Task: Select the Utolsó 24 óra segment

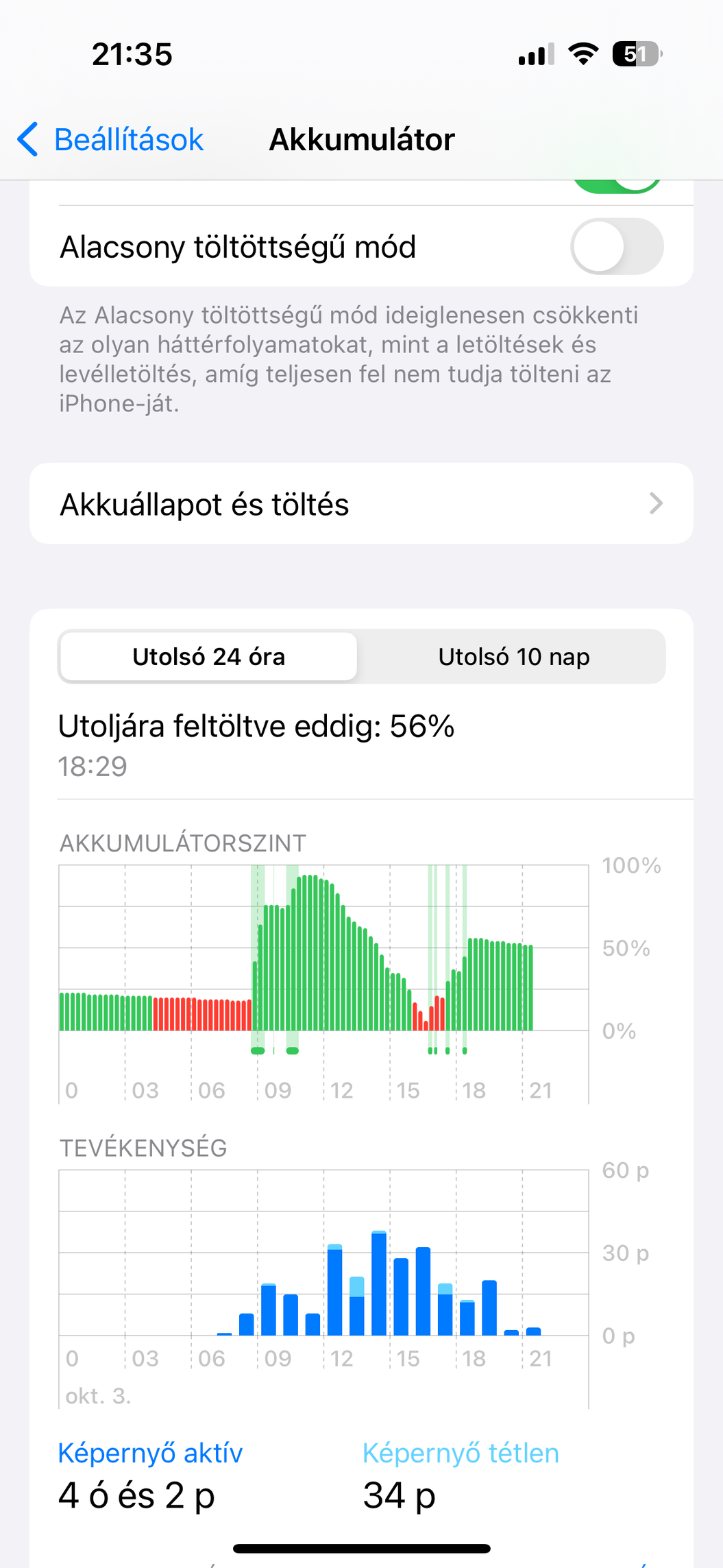Action: [x=208, y=657]
